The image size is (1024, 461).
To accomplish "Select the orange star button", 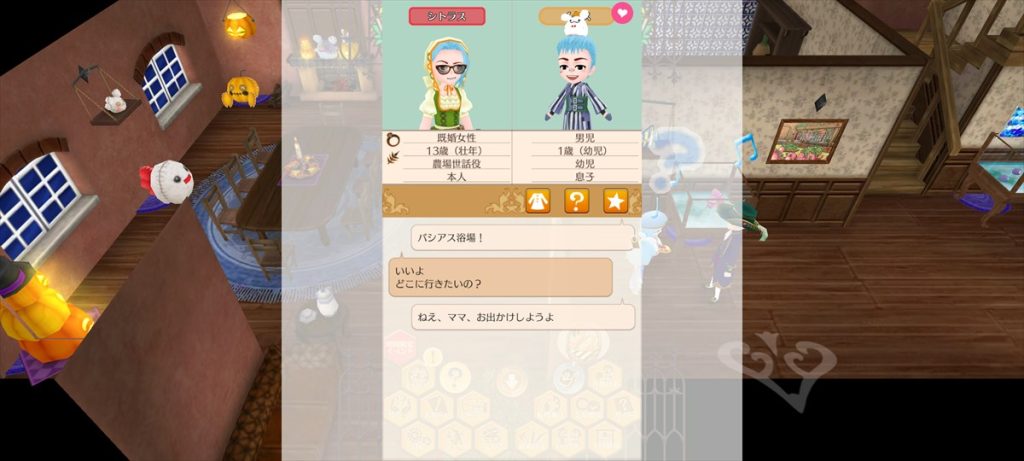I will coord(614,201).
